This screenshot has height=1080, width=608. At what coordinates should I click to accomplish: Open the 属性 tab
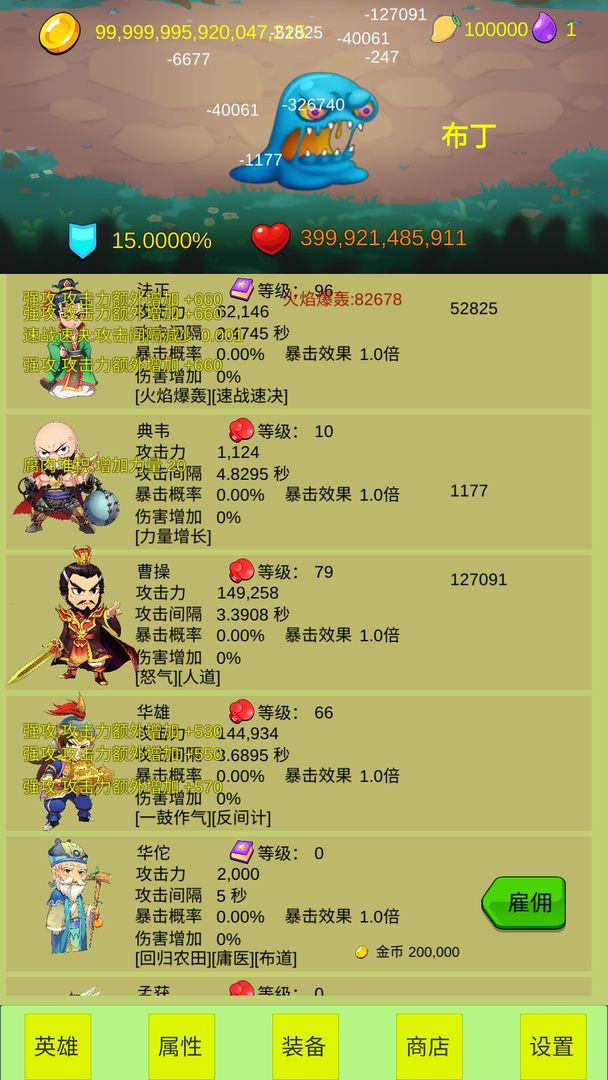click(x=181, y=1046)
